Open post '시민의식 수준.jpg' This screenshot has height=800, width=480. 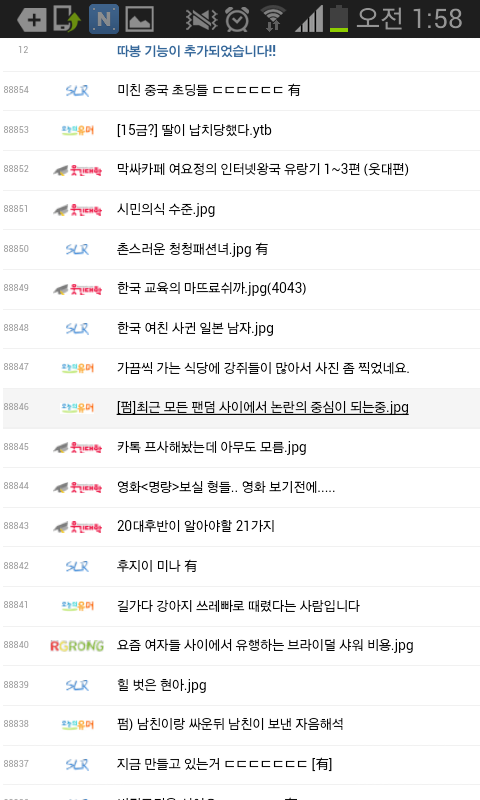(166, 209)
